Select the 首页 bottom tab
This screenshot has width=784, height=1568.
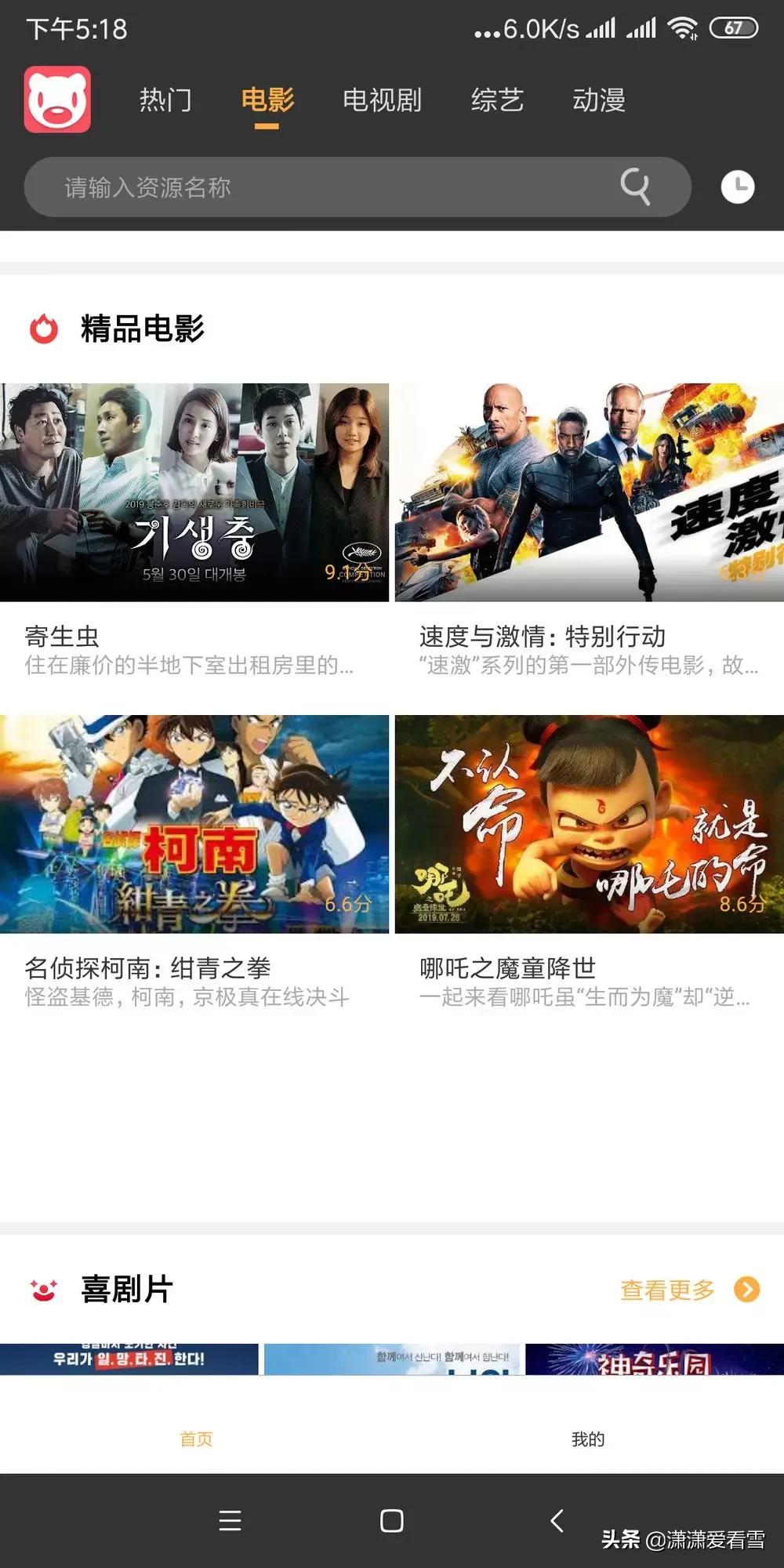pyautogui.click(x=196, y=1439)
